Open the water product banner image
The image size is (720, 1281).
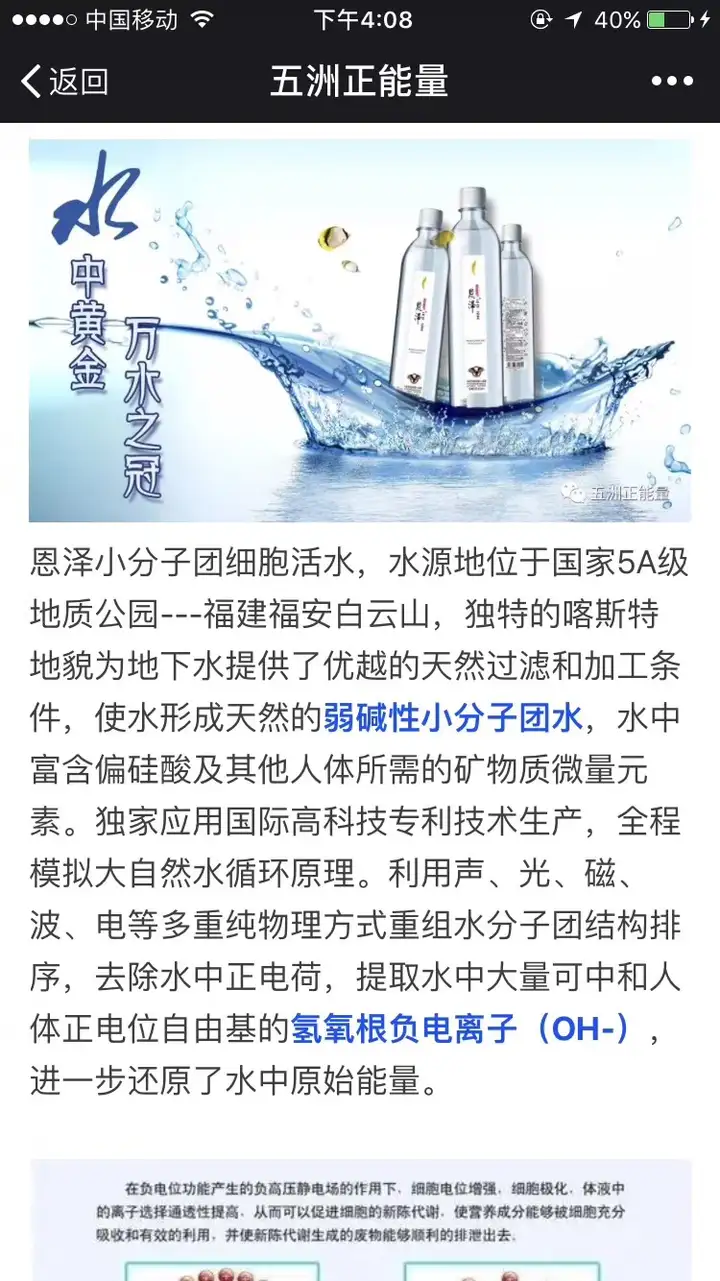[360, 331]
